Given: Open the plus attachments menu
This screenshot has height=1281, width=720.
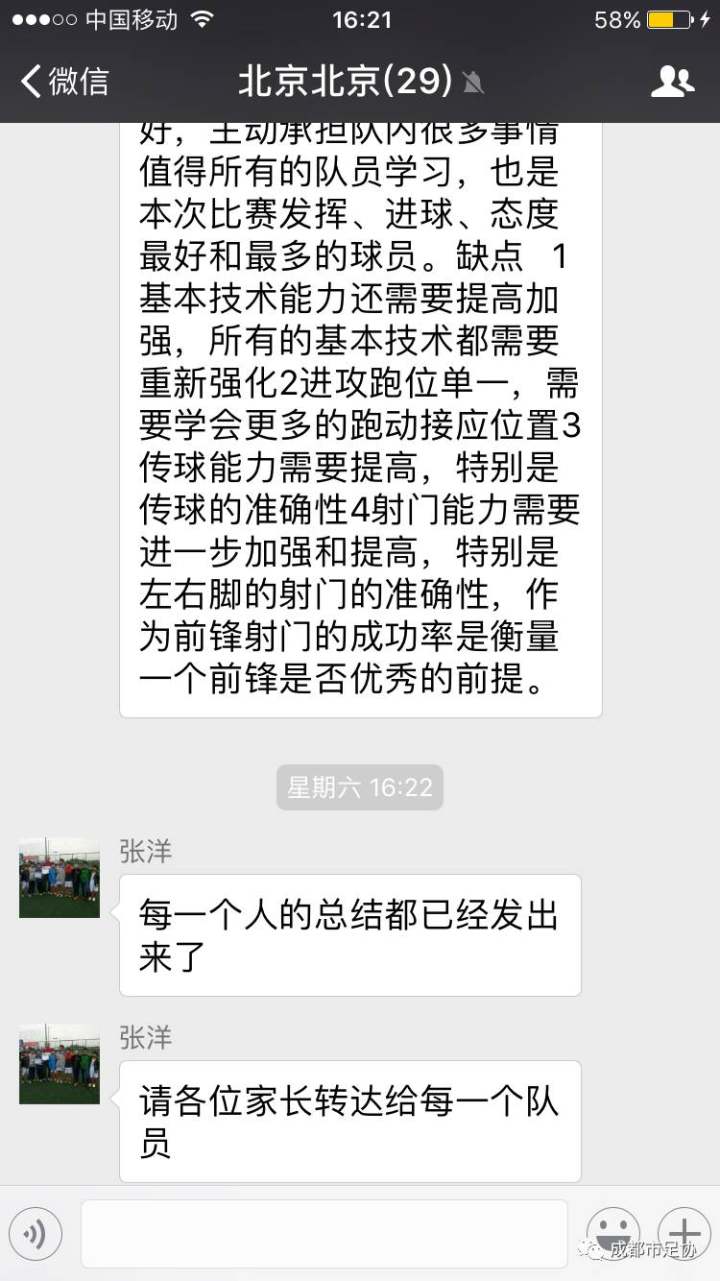Looking at the screenshot, I should pyautogui.click(x=684, y=1232).
